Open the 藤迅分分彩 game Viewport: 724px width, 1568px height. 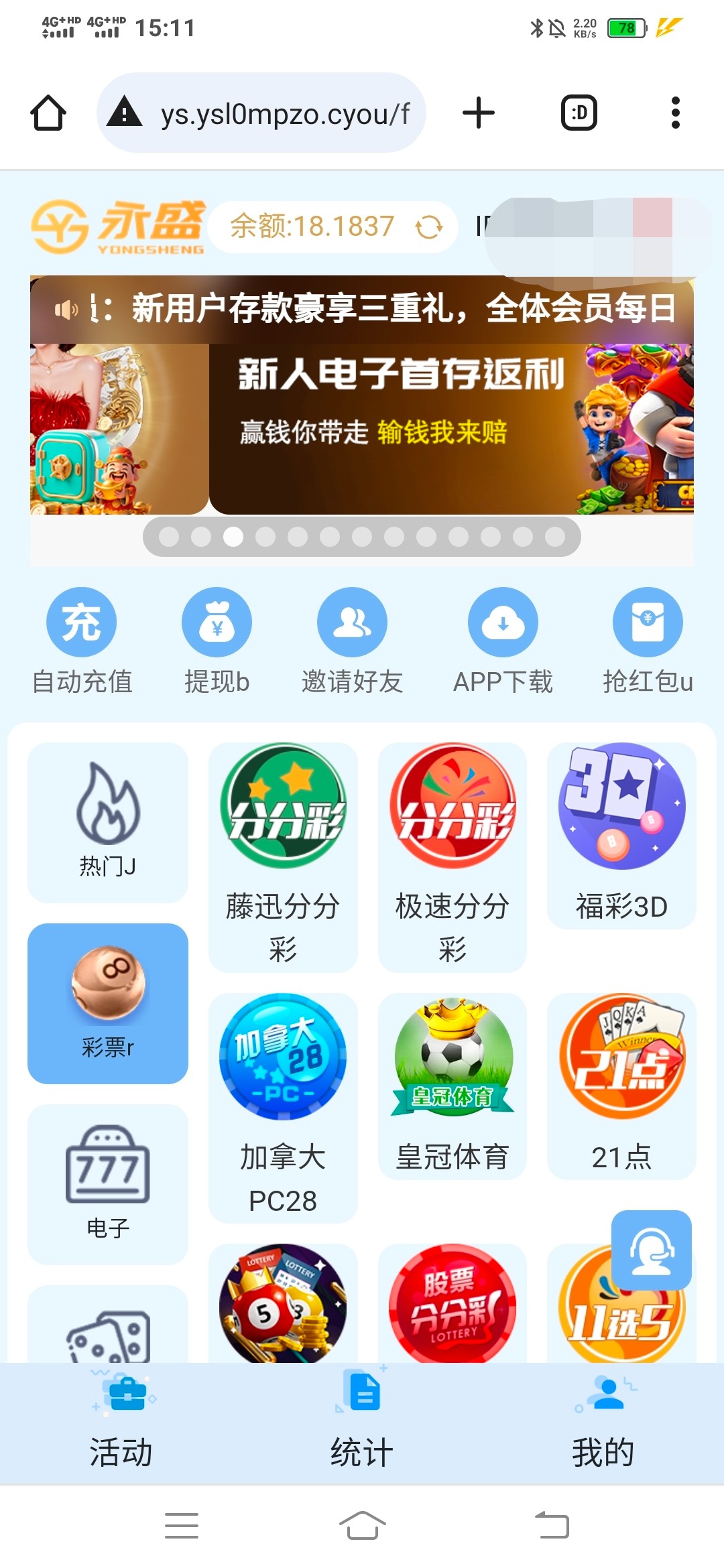[x=283, y=856]
